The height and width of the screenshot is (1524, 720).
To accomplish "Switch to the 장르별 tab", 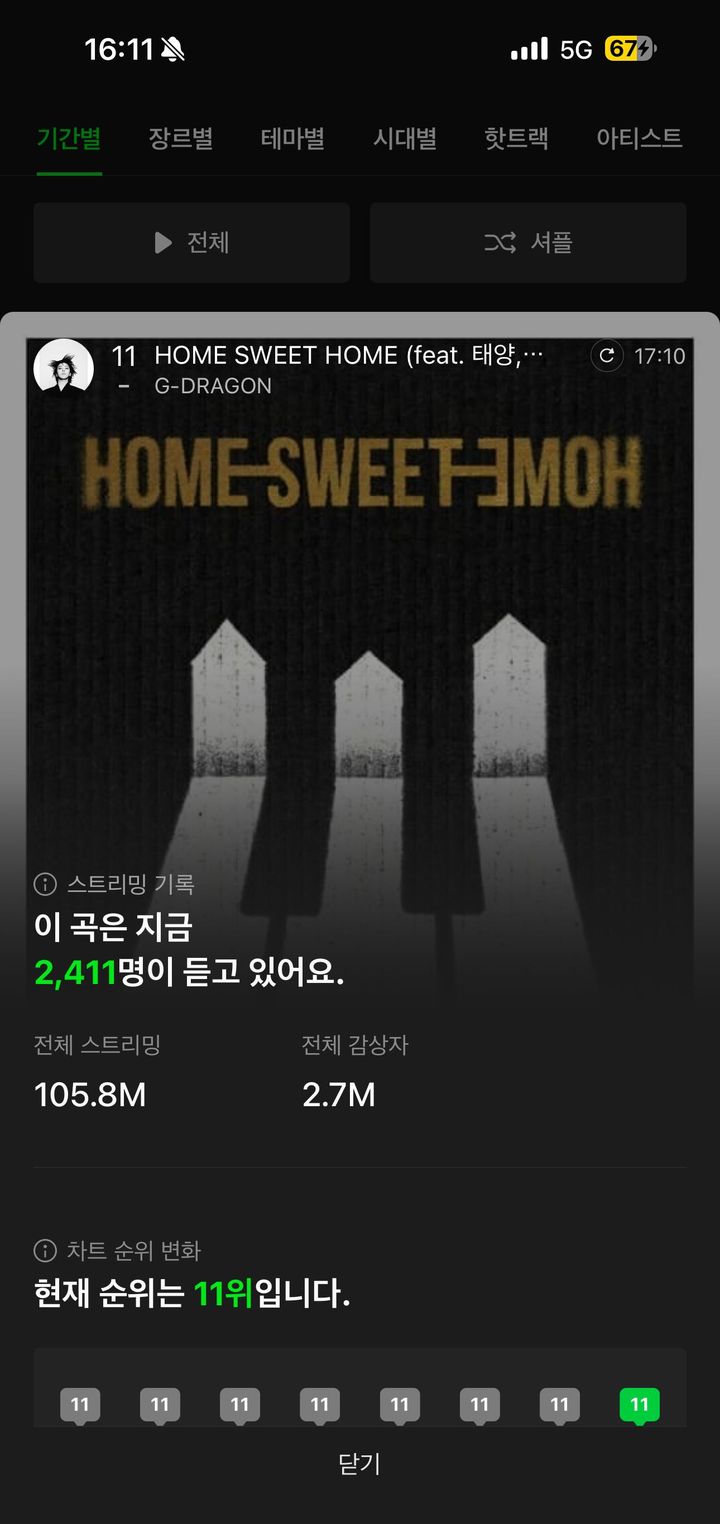I will coord(181,138).
